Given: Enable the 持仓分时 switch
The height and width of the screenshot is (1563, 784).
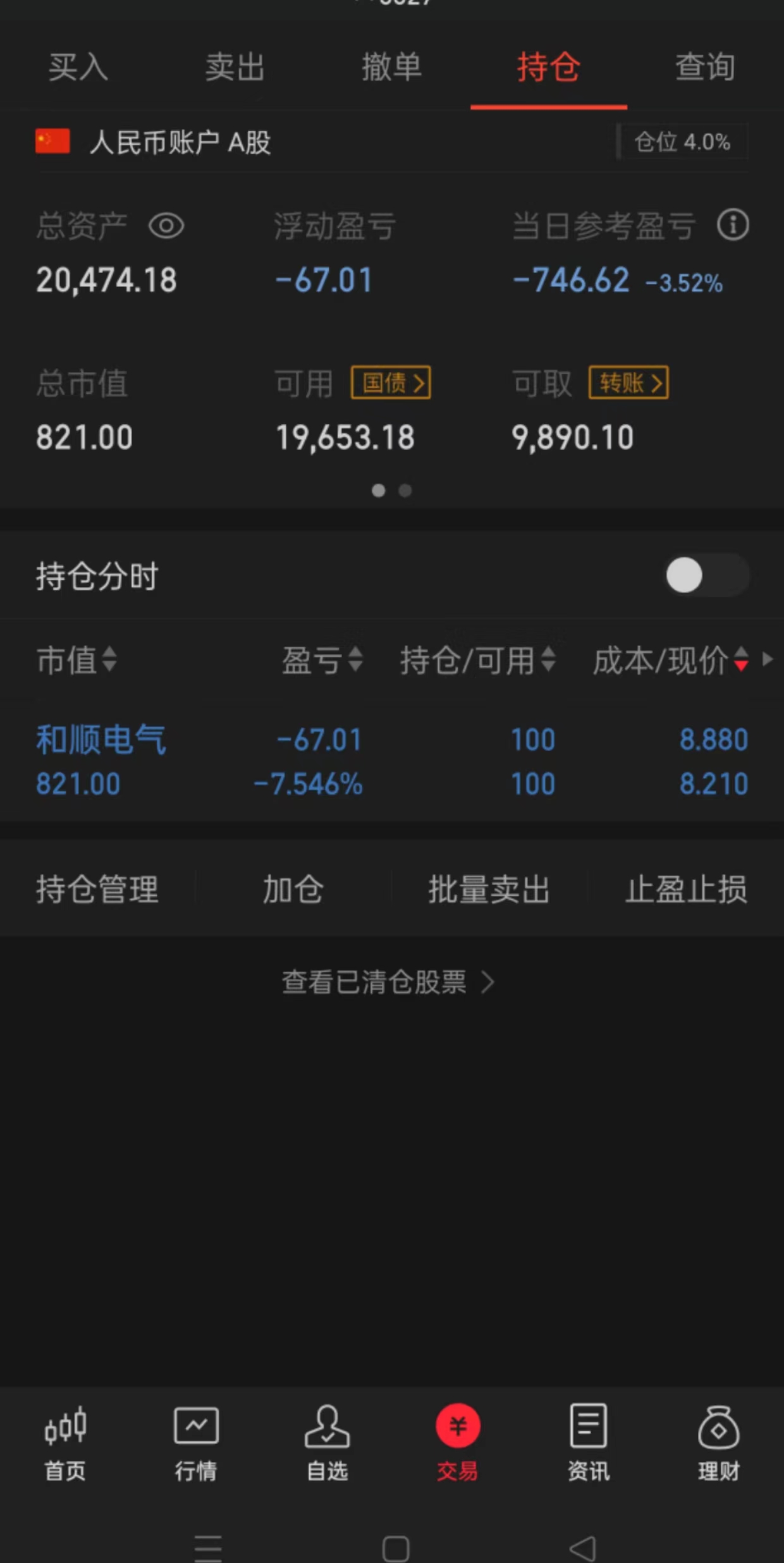Looking at the screenshot, I should tap(707, 575).
